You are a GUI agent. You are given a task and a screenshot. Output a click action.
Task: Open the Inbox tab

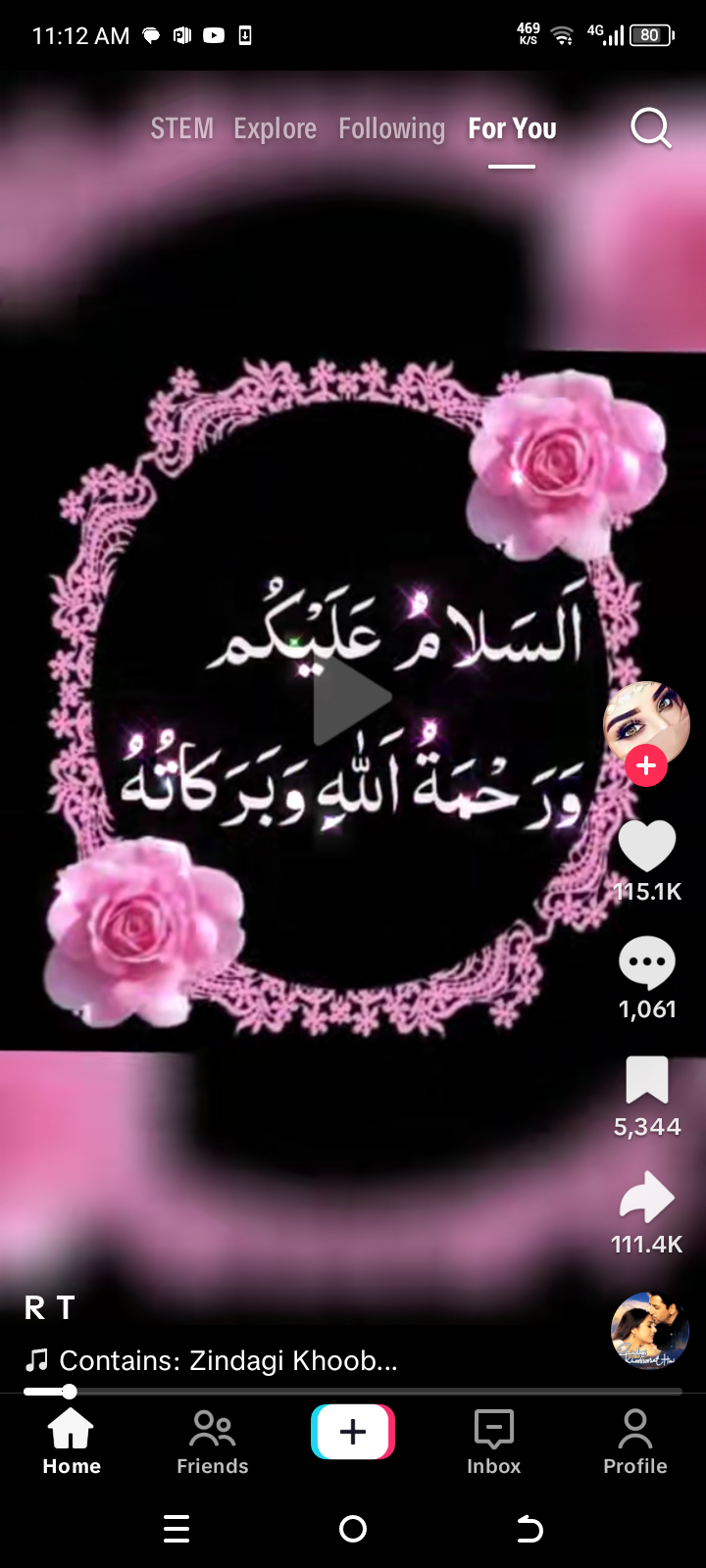(493, 1443)
